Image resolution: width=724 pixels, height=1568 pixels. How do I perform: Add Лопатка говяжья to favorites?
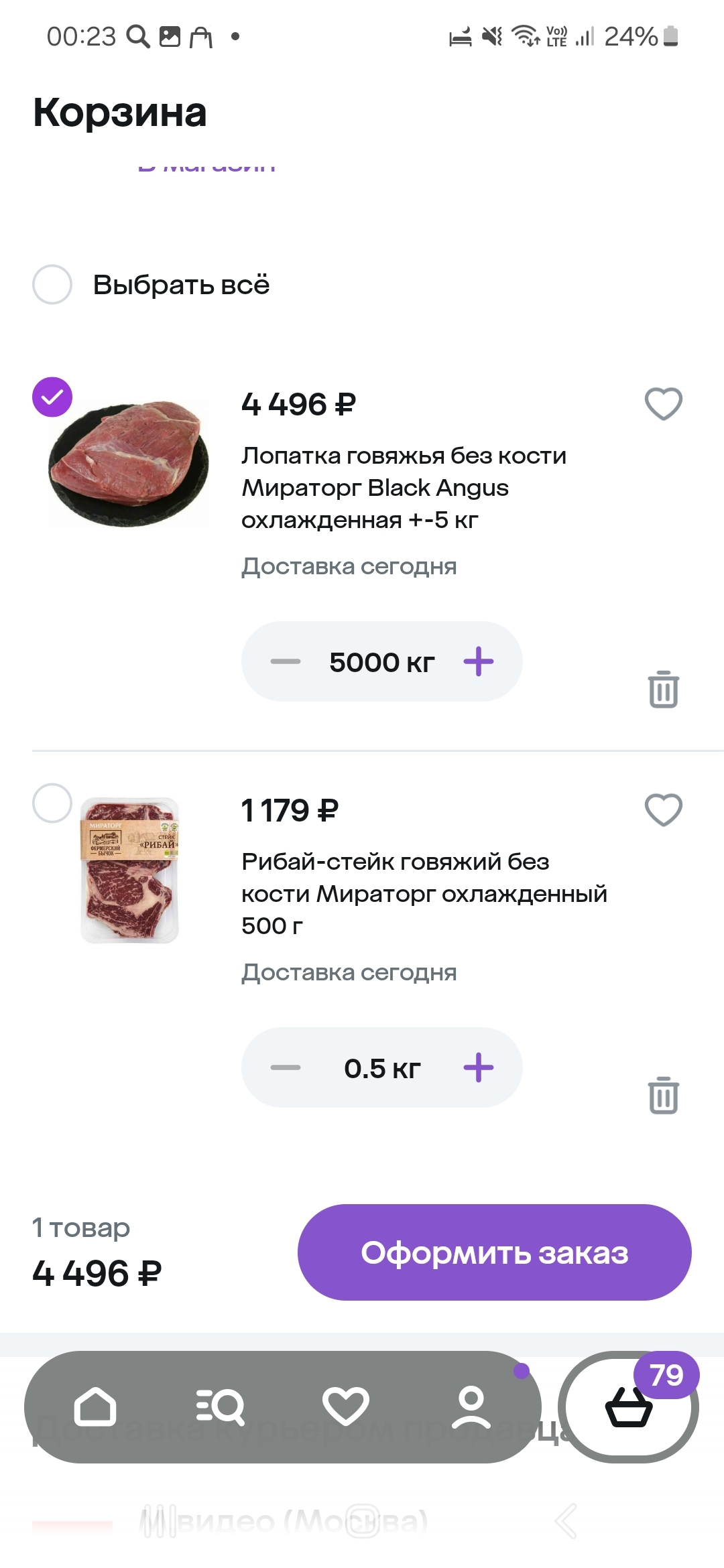[x=664, y=403]
